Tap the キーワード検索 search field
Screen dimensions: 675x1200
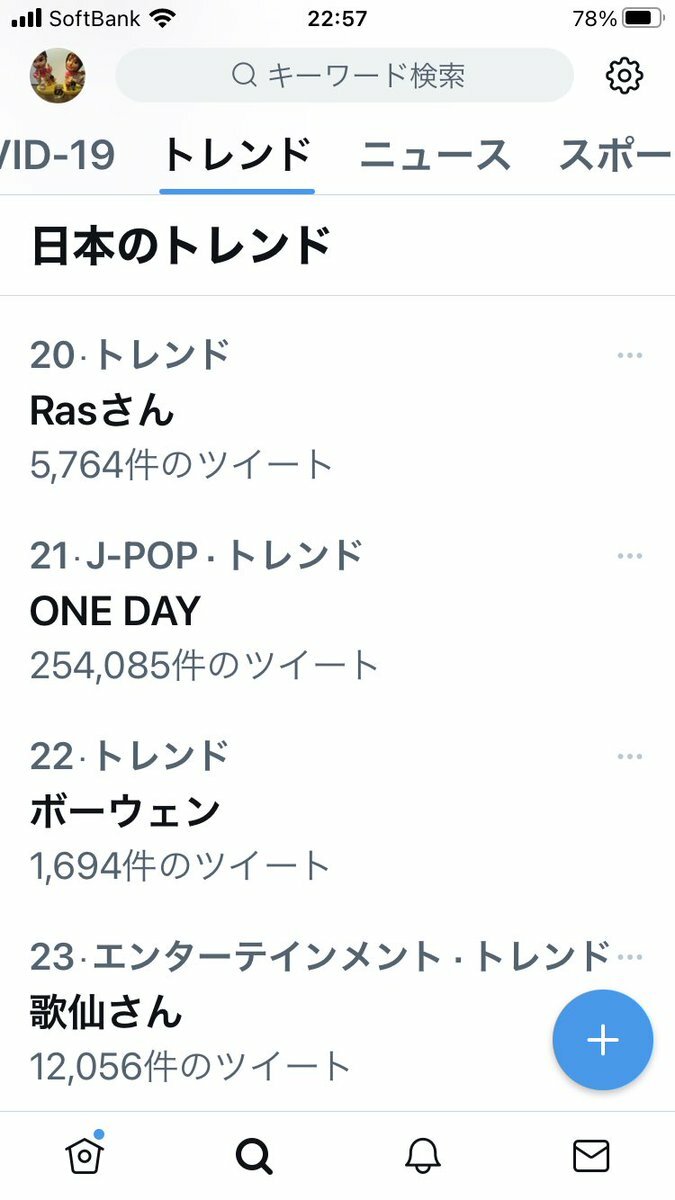(x=345, y=75)
